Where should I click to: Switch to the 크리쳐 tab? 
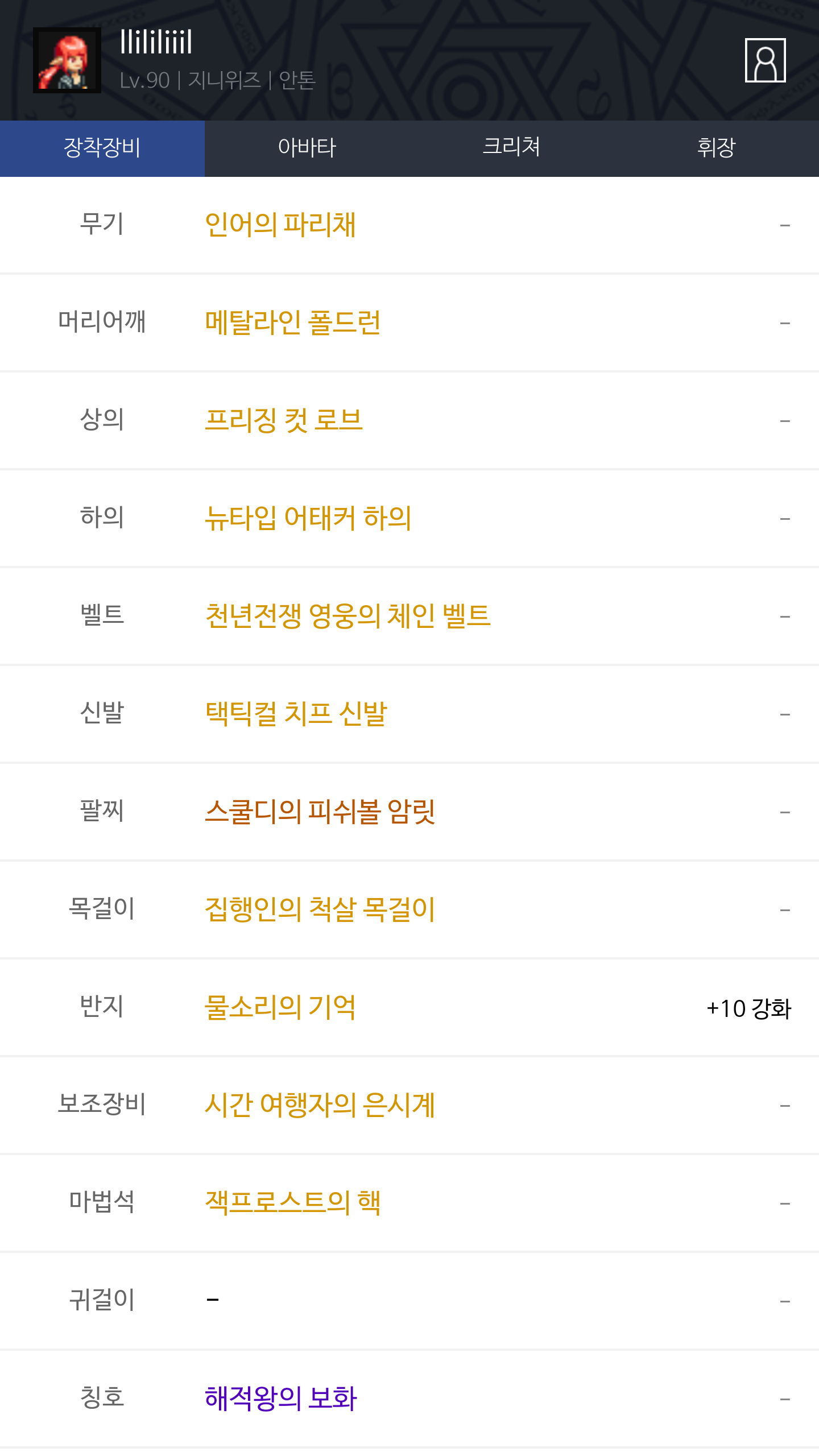click(511, 148)
